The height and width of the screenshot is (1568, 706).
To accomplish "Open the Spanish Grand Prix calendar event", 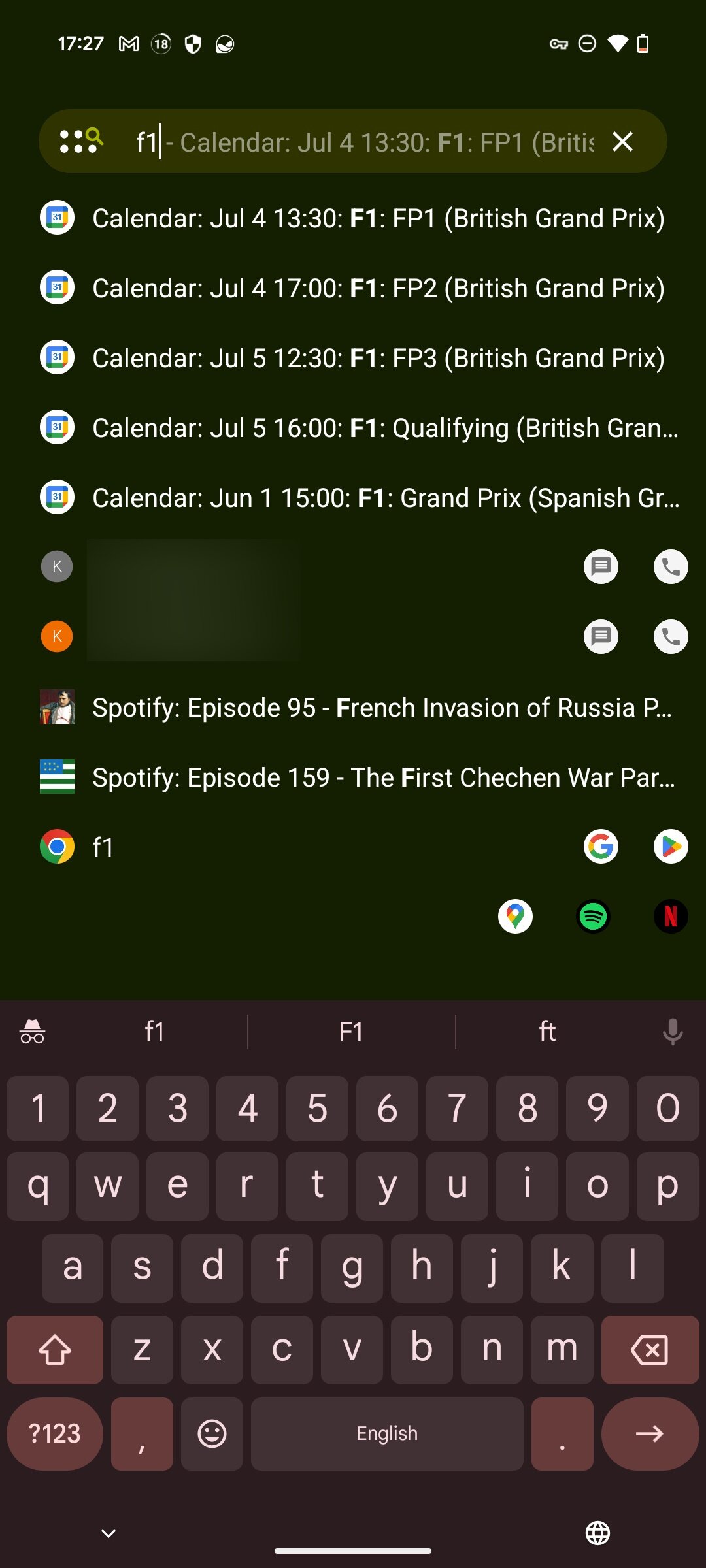I will [x=384, y=498].
